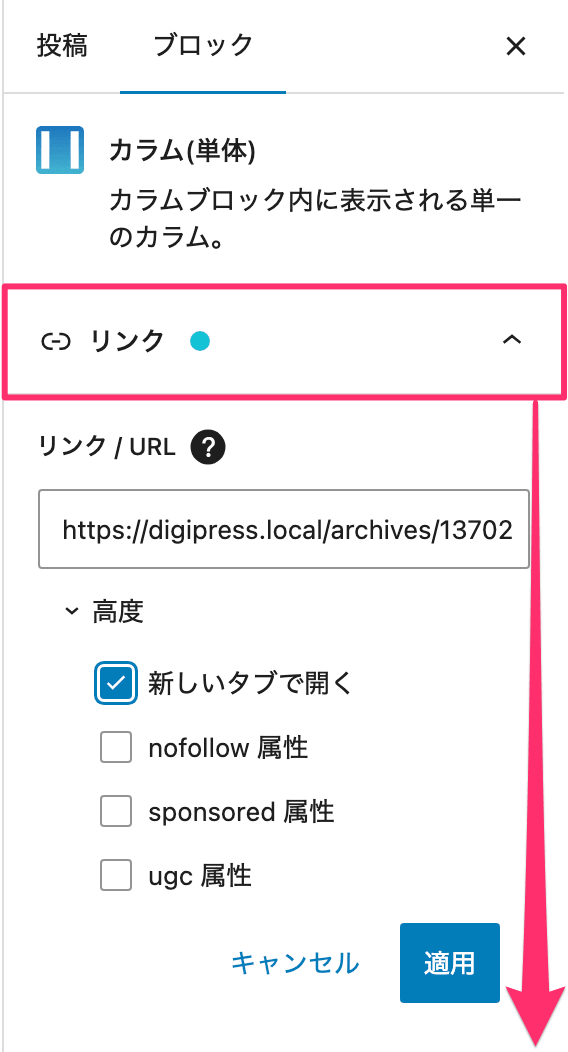This screenshot has height=1052, width=568.
Task: Apply the link with 適用
Action: (x=449, y=963)
